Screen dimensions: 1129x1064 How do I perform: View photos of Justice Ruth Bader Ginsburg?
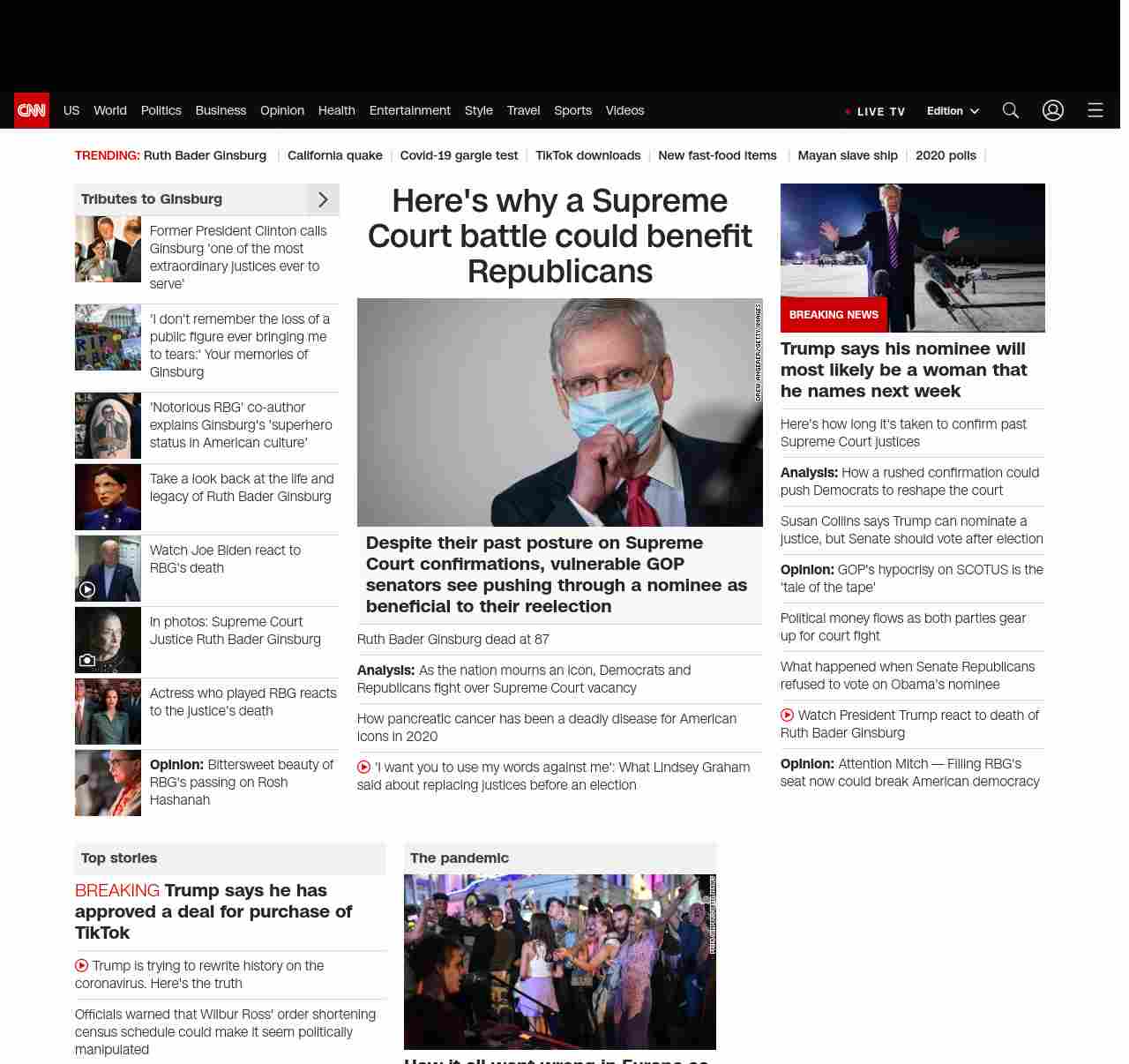tap(235, 630)
